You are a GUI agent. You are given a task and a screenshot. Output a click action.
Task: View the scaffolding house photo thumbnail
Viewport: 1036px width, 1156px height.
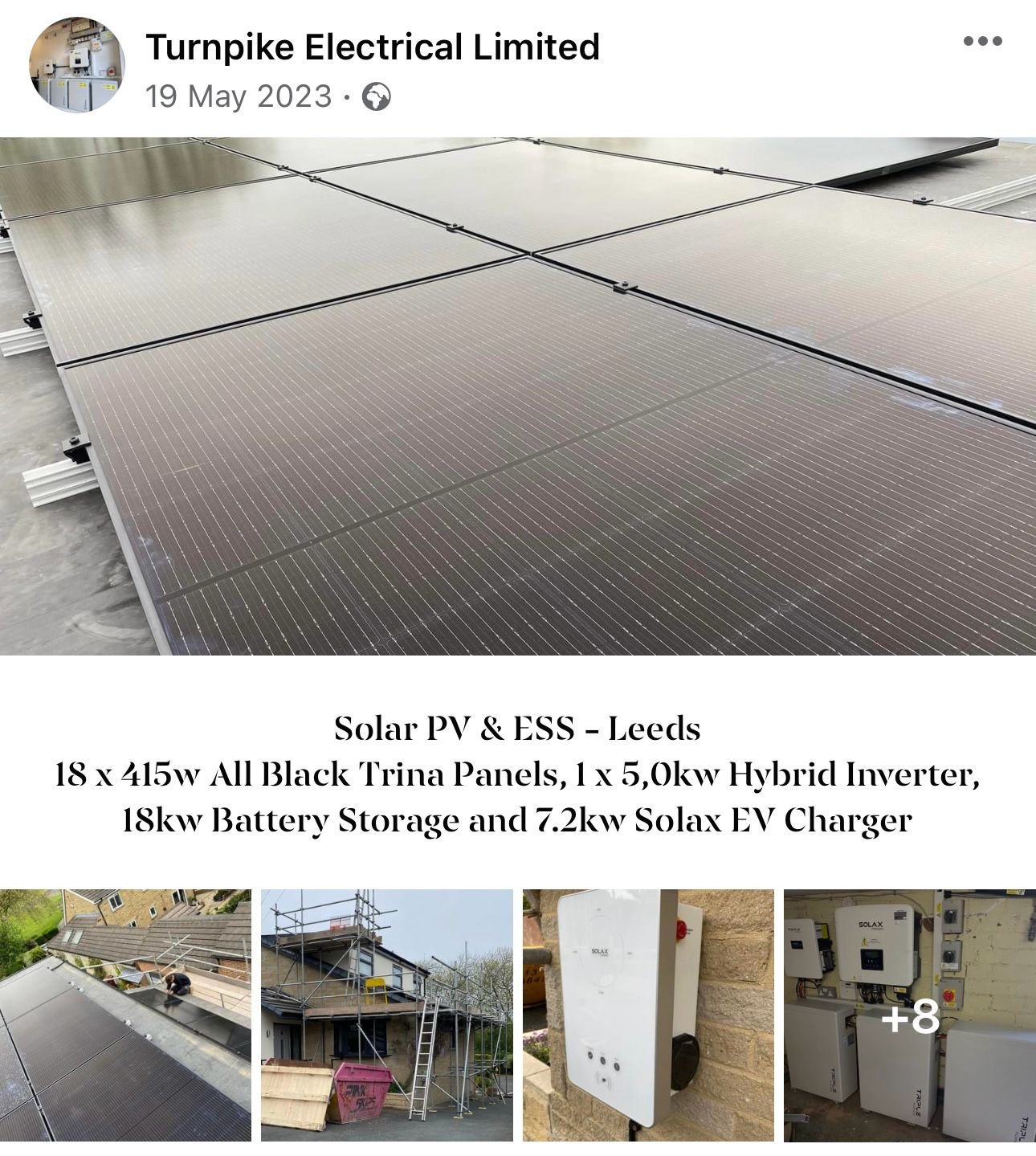point(386,1015)
